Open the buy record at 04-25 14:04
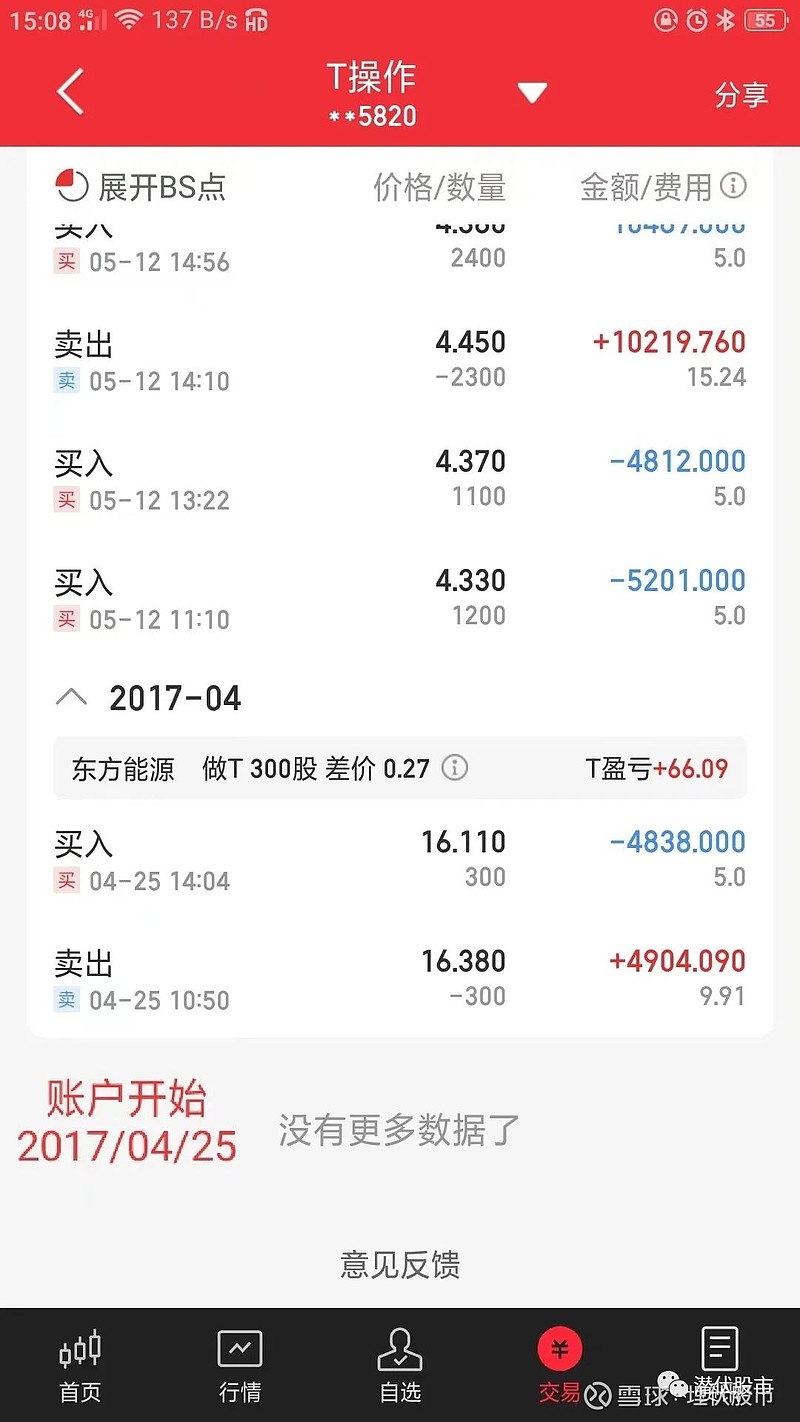Image resolution: width=800 pixels, height=1422 pixels. (x=400, y=860)
